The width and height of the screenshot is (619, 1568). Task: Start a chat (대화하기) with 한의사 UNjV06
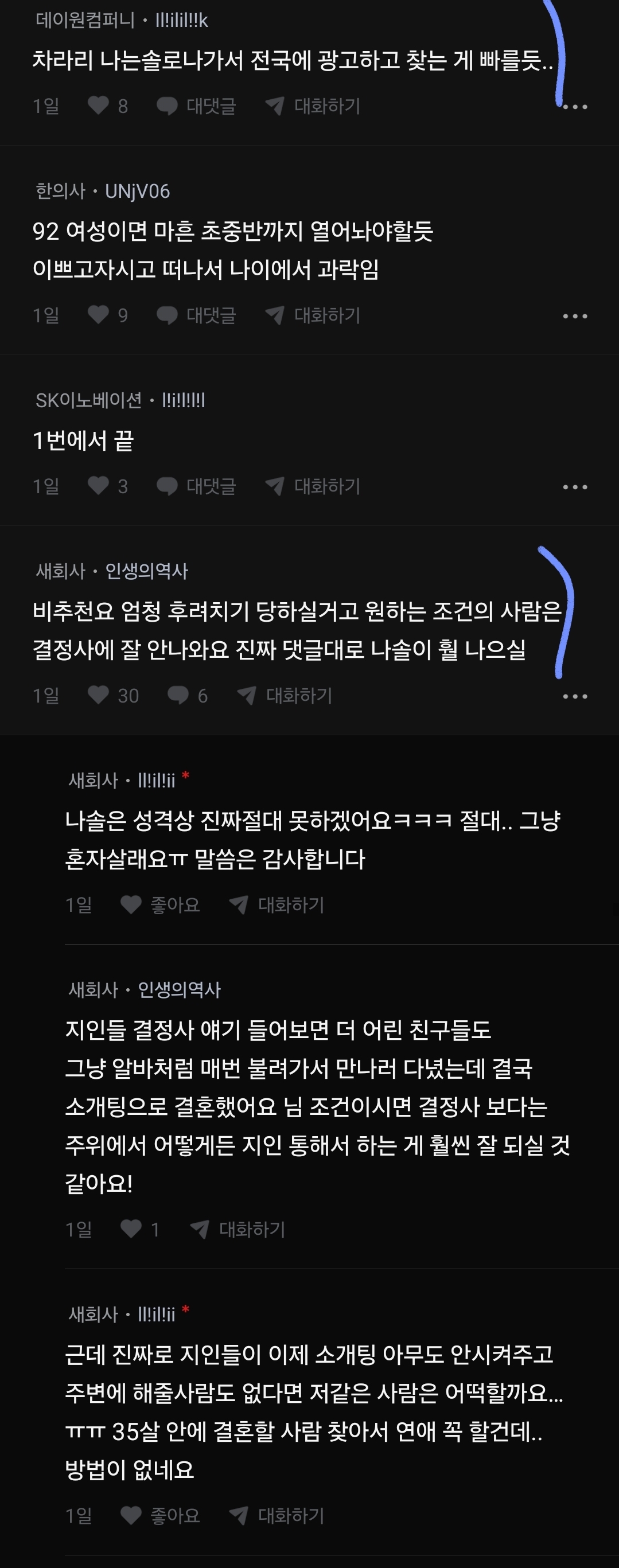pos(313,315)
